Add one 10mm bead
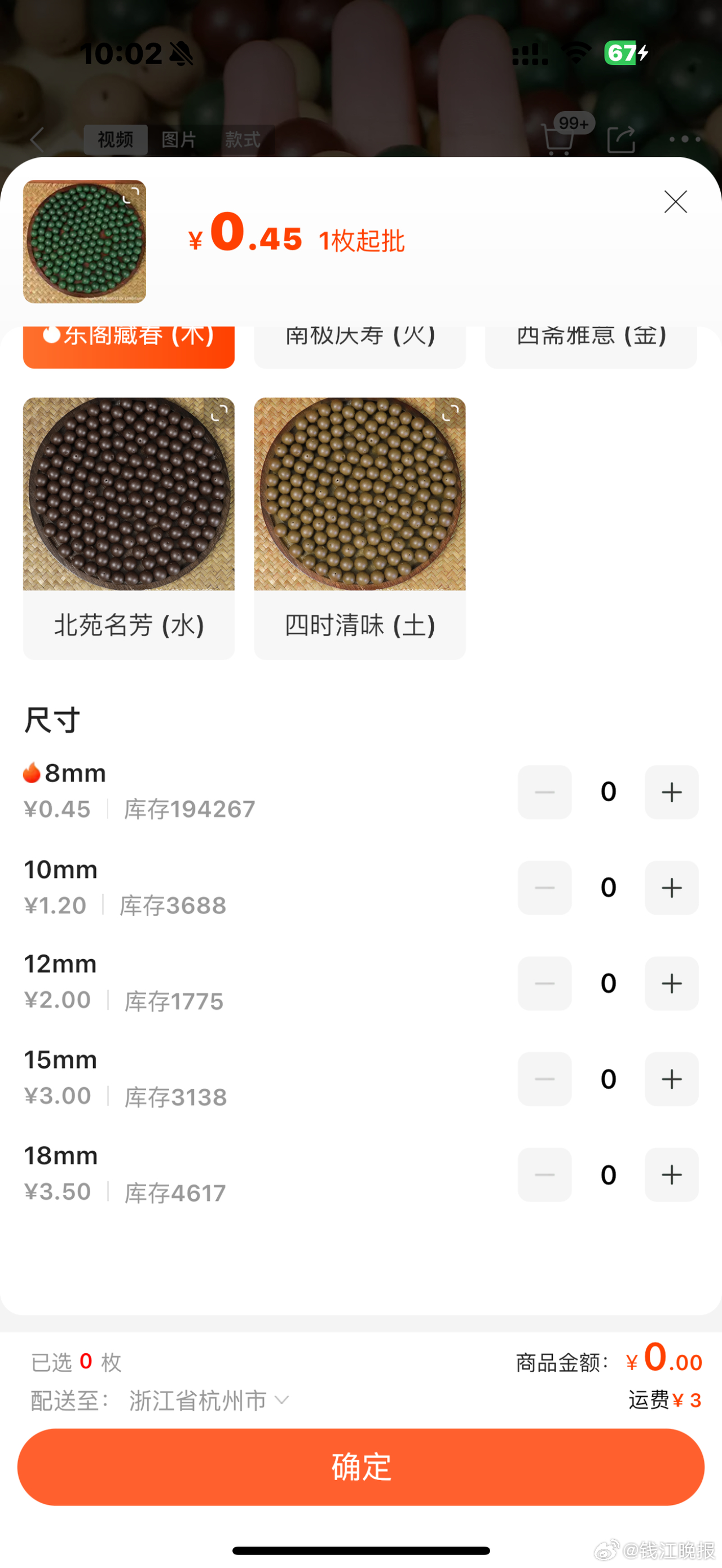The height and width of the screenshot is (1568, 722). pos(671,887)
